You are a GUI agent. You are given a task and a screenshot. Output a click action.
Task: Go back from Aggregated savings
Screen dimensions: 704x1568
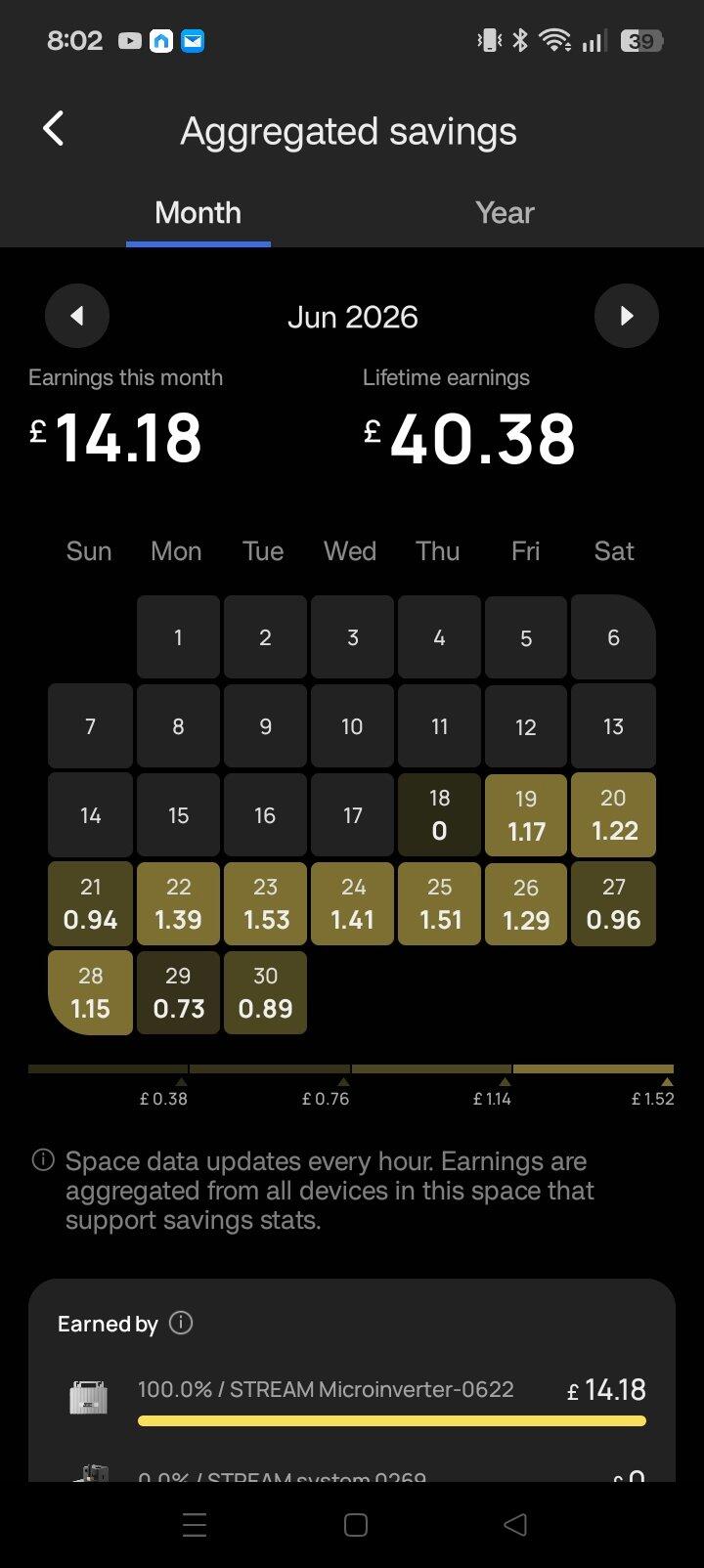click(x=54, y=129)
